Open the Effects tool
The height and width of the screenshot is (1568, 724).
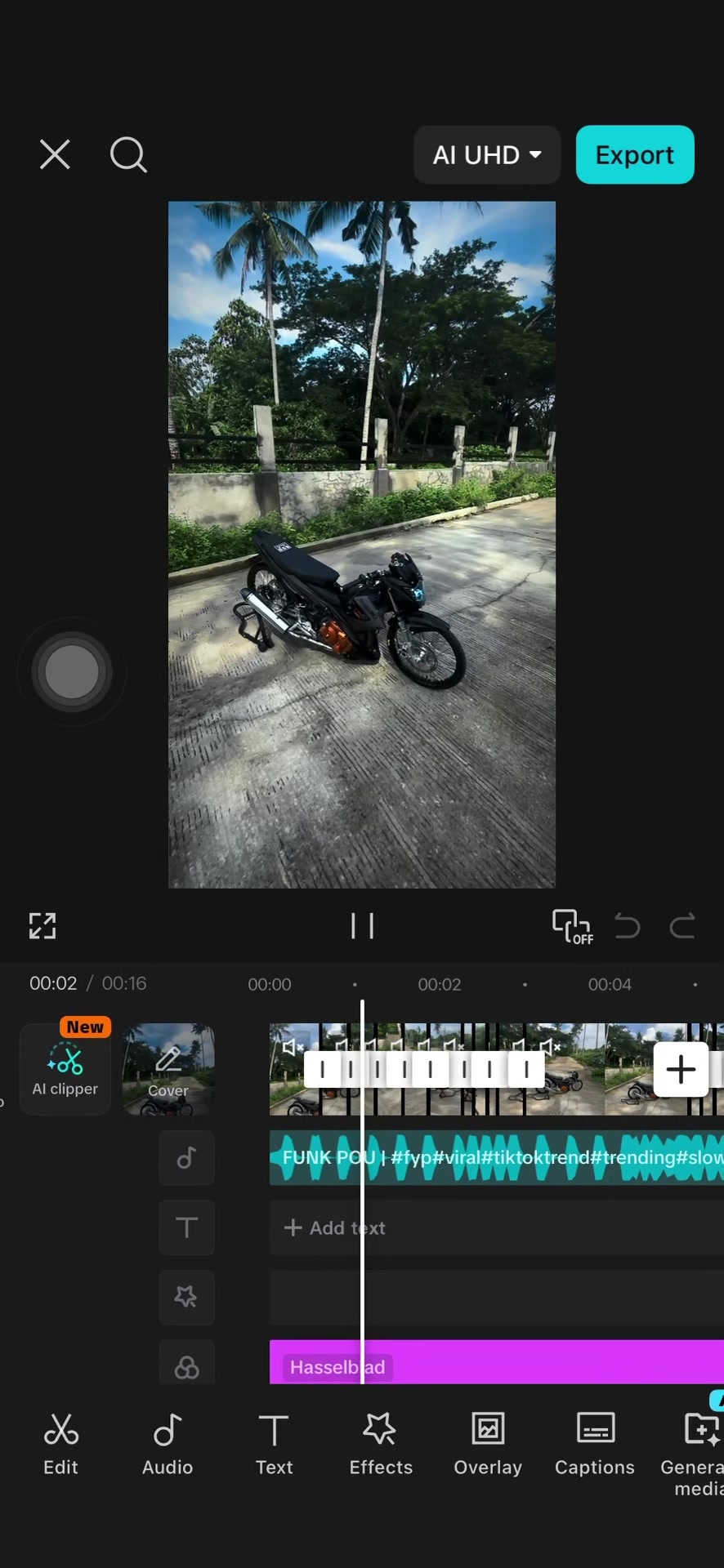381,1444
